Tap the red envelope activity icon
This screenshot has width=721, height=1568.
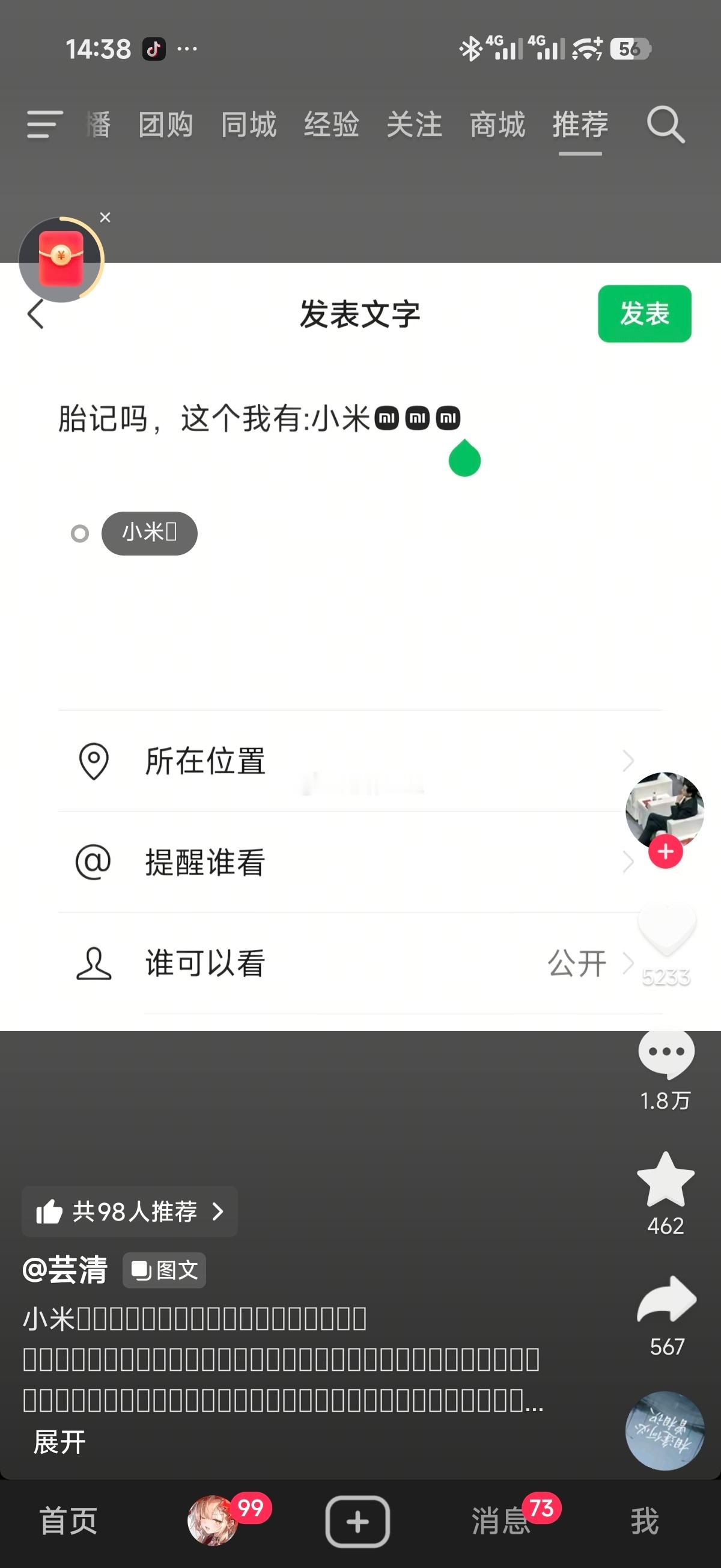coord(61,258)
